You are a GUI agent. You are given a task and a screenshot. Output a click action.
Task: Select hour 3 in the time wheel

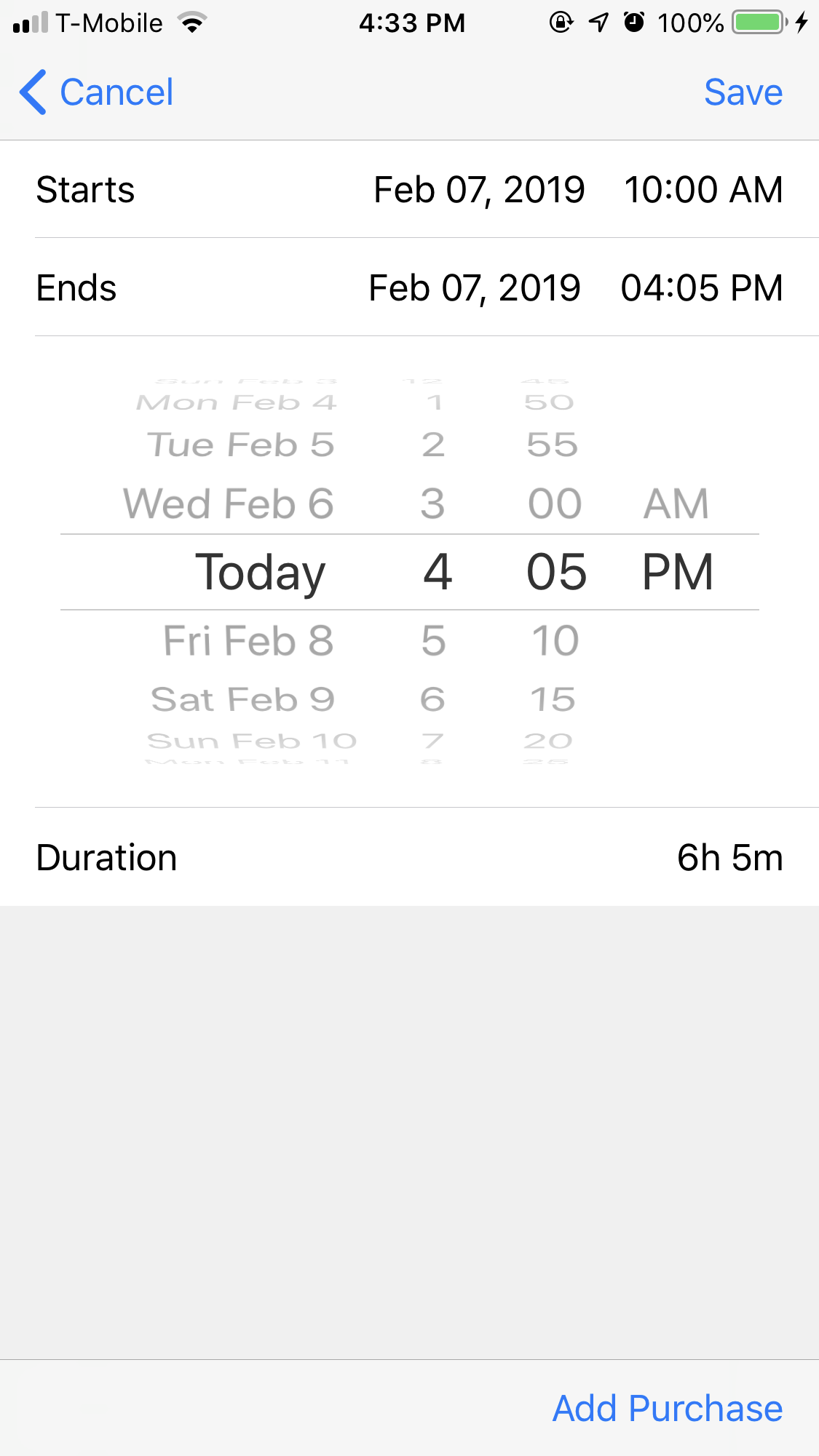pyautogui.click(x=432, y=504)
